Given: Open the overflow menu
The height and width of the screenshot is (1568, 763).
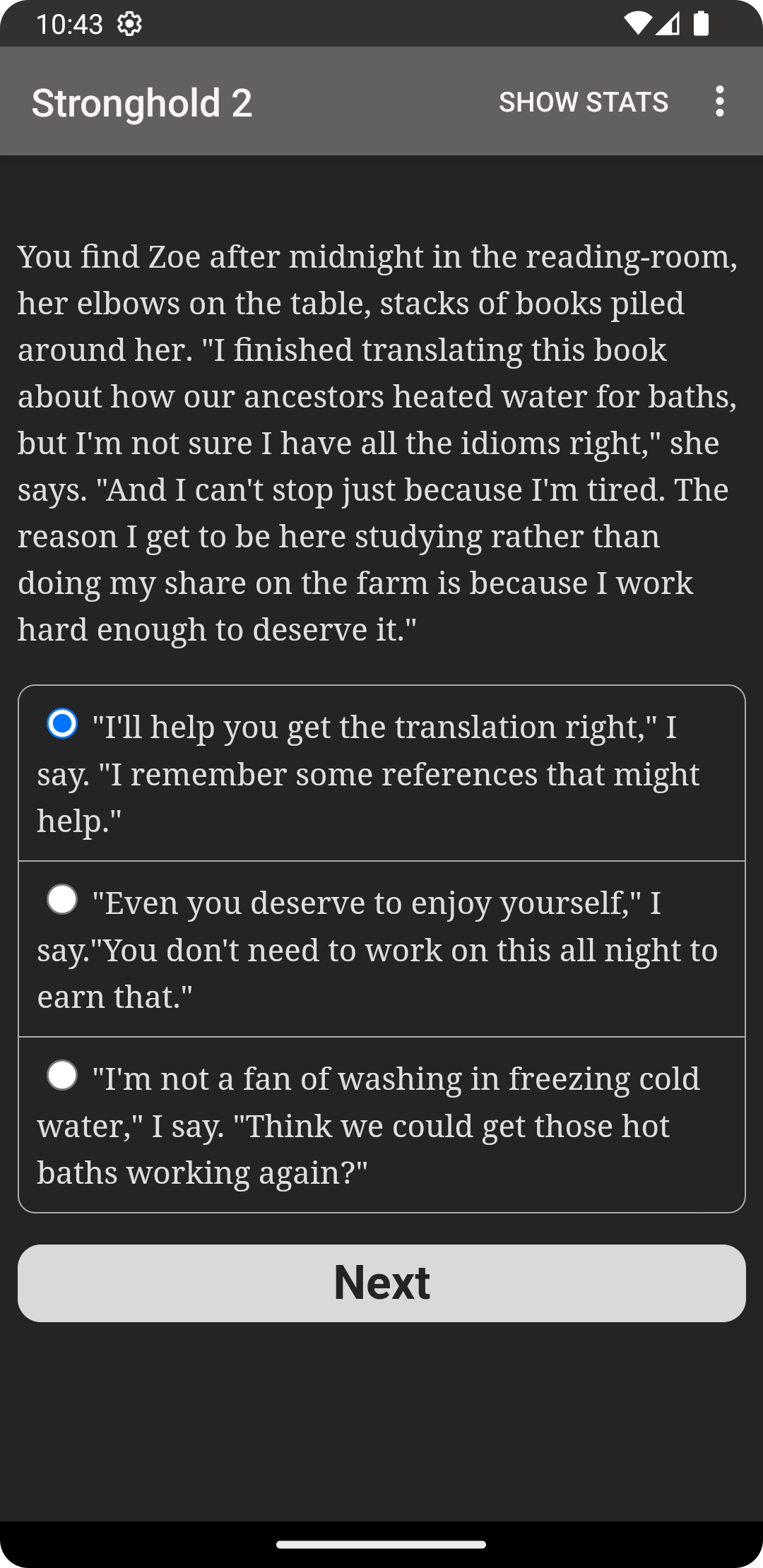Looking at the screenshot, I should tap(719, 102).
